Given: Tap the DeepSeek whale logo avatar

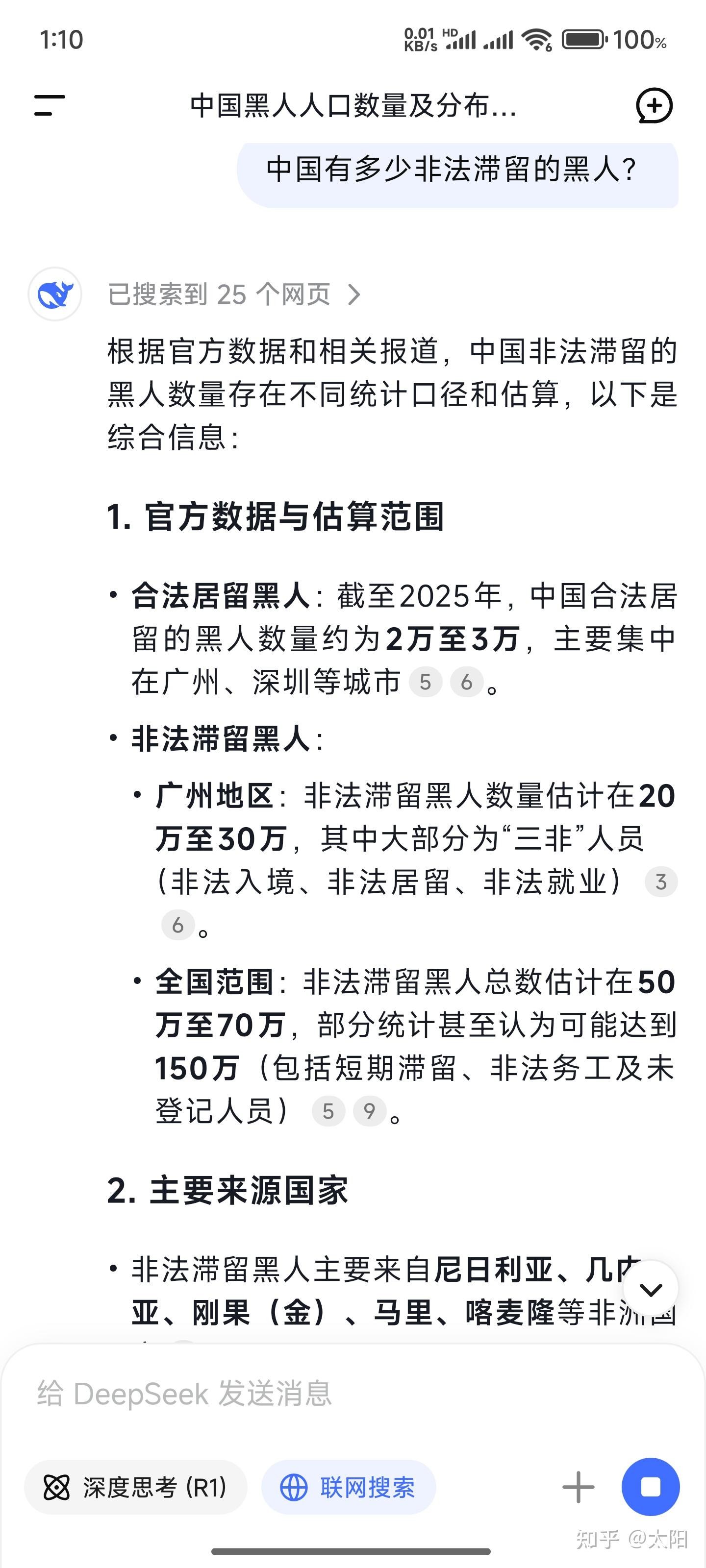Looking at the screenshot, I should coord(54,294).
